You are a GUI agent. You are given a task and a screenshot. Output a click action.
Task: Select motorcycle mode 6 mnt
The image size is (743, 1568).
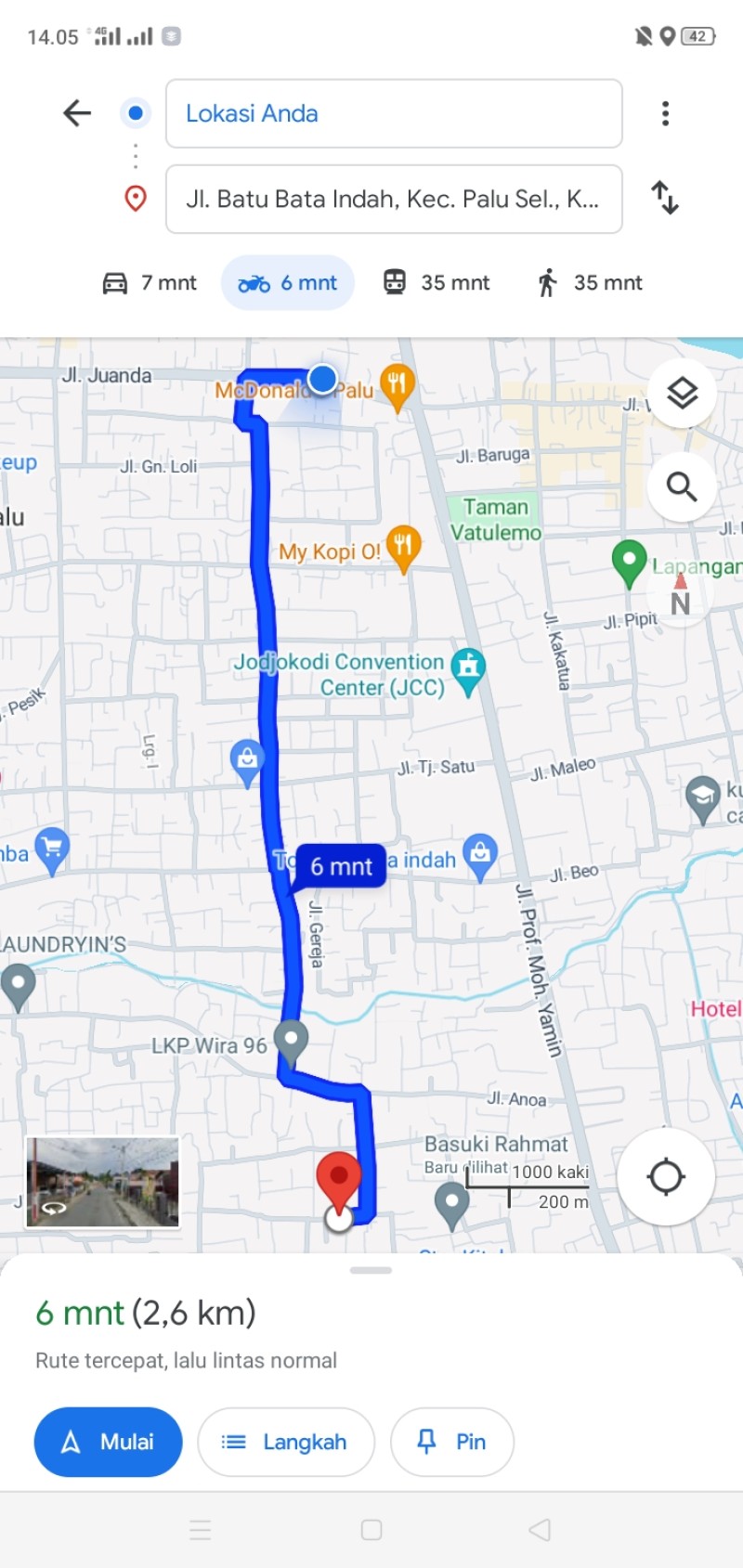[288, 283]
